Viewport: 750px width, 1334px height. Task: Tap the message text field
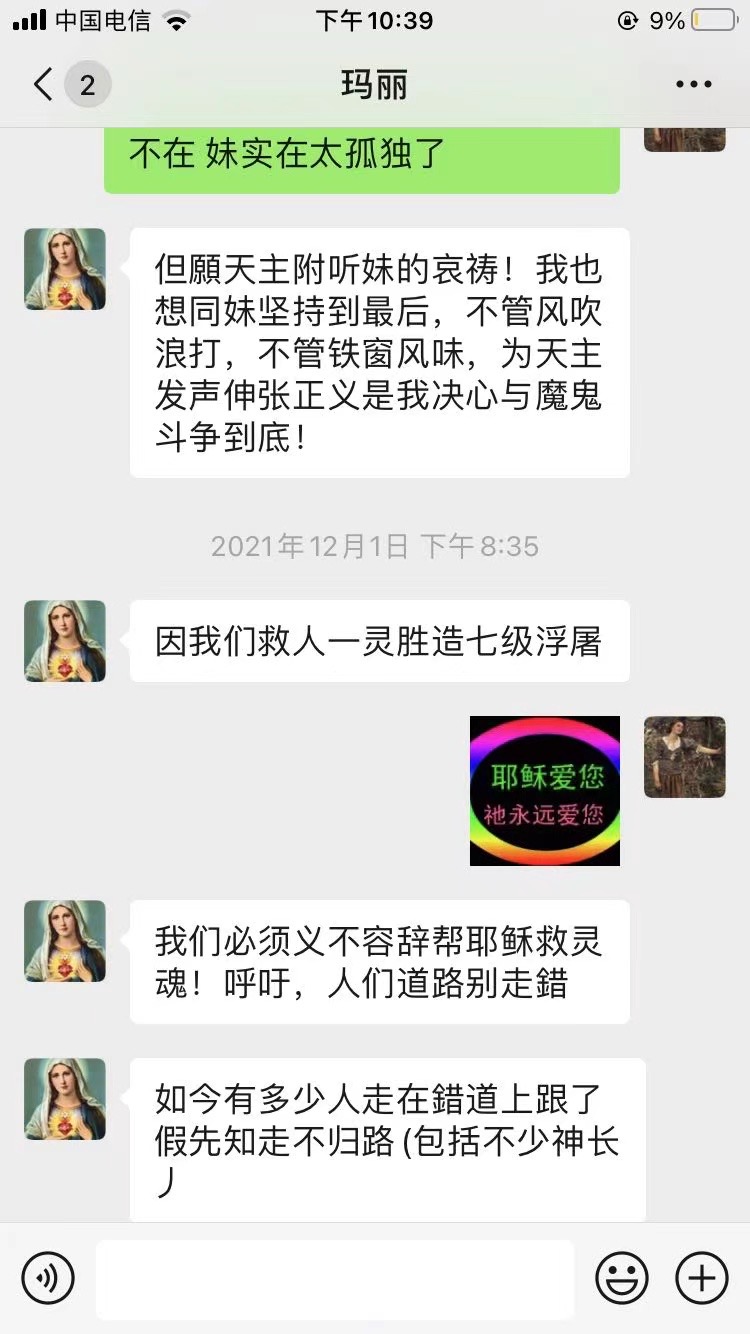[335, 1279]
